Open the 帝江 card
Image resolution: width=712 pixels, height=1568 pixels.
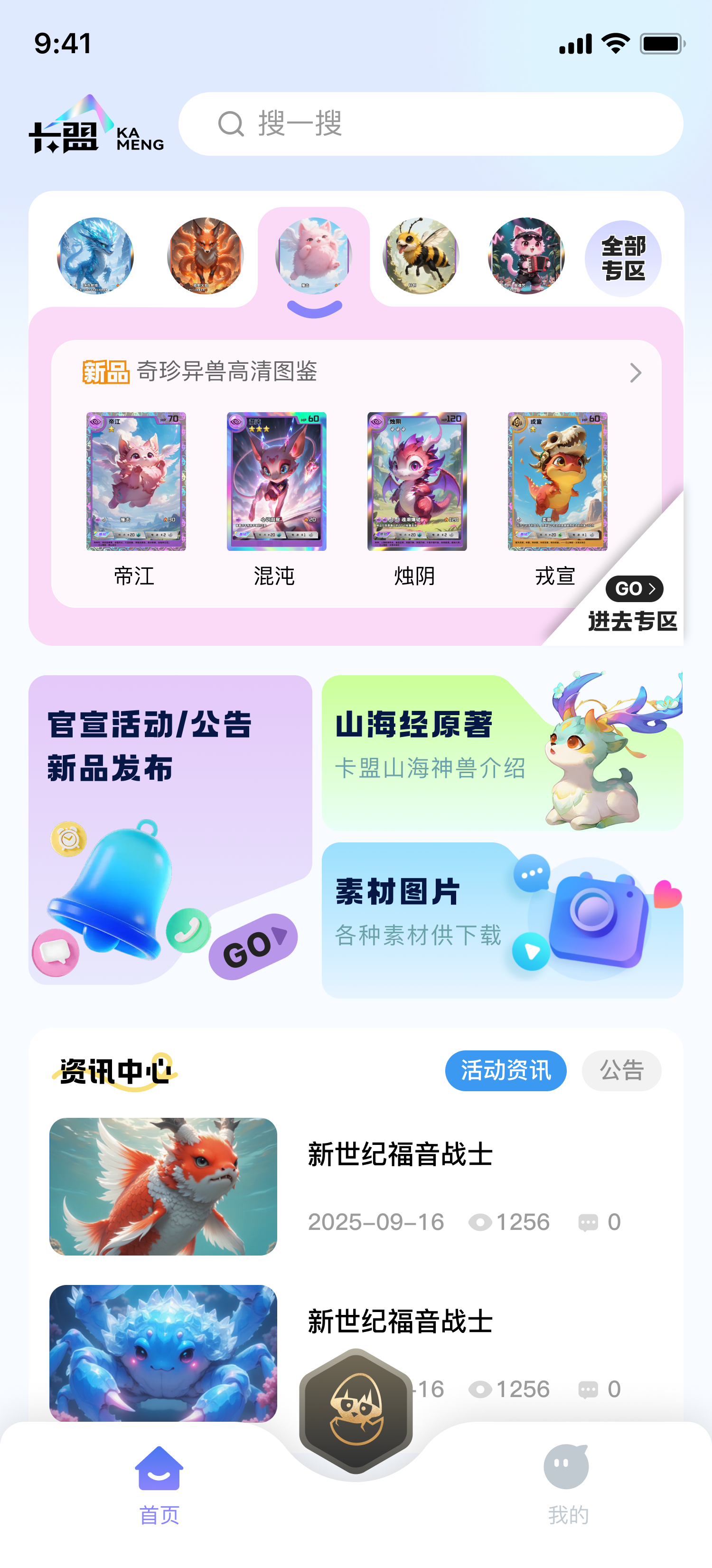tap(136, 482)
